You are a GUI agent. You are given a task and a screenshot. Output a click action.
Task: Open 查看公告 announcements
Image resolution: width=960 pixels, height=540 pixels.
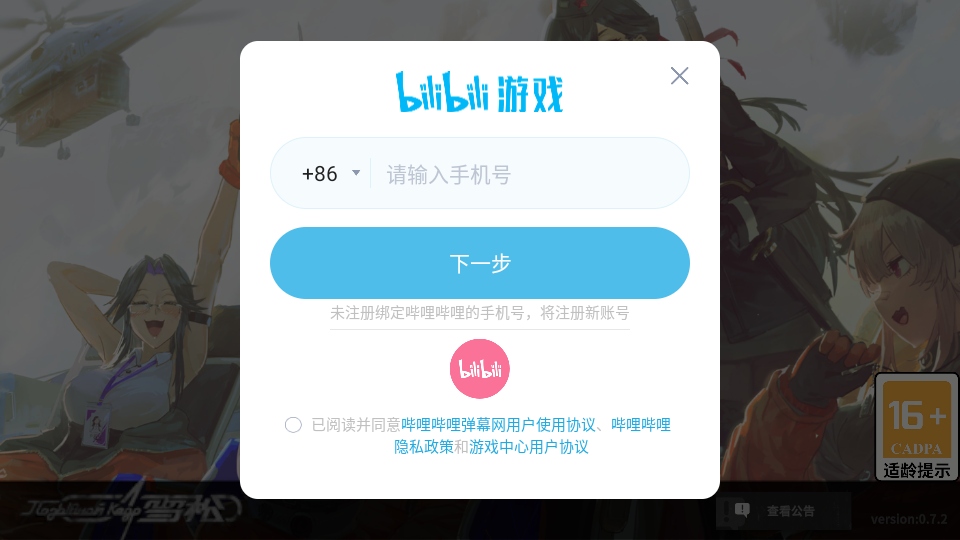pos(783,511)
